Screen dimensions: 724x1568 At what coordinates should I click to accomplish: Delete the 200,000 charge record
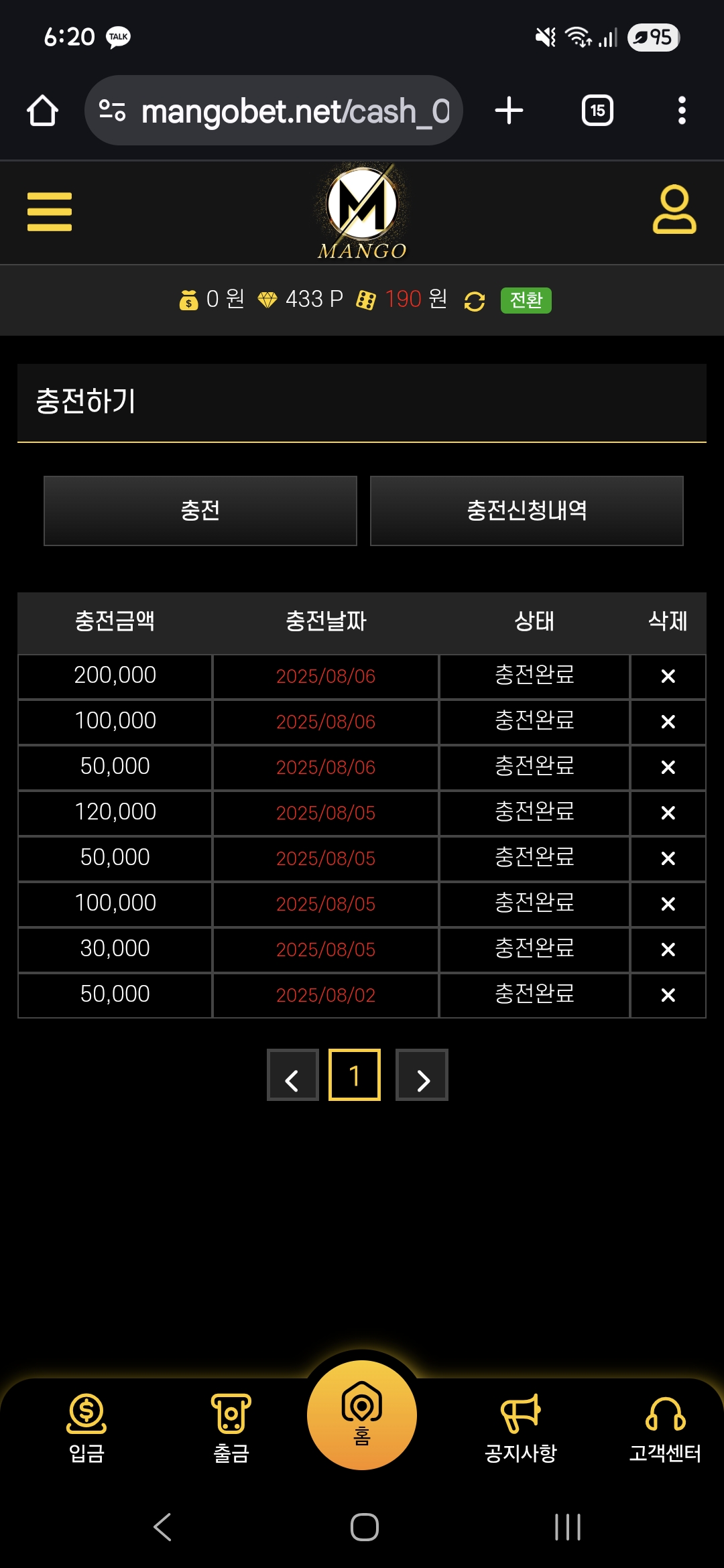tap(668, 677)
